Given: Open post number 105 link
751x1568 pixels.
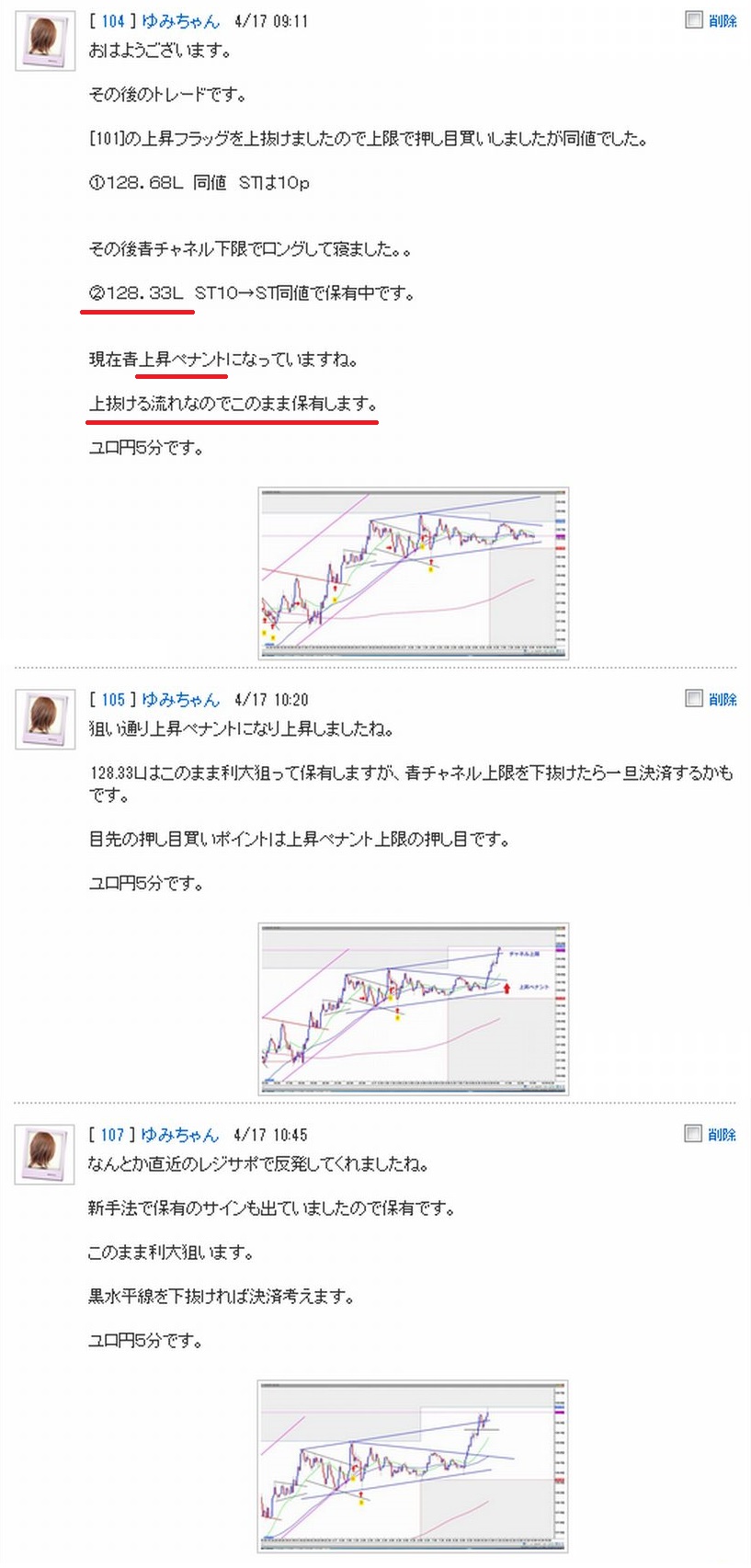Looking at the screenshot, I should [113, 700].
